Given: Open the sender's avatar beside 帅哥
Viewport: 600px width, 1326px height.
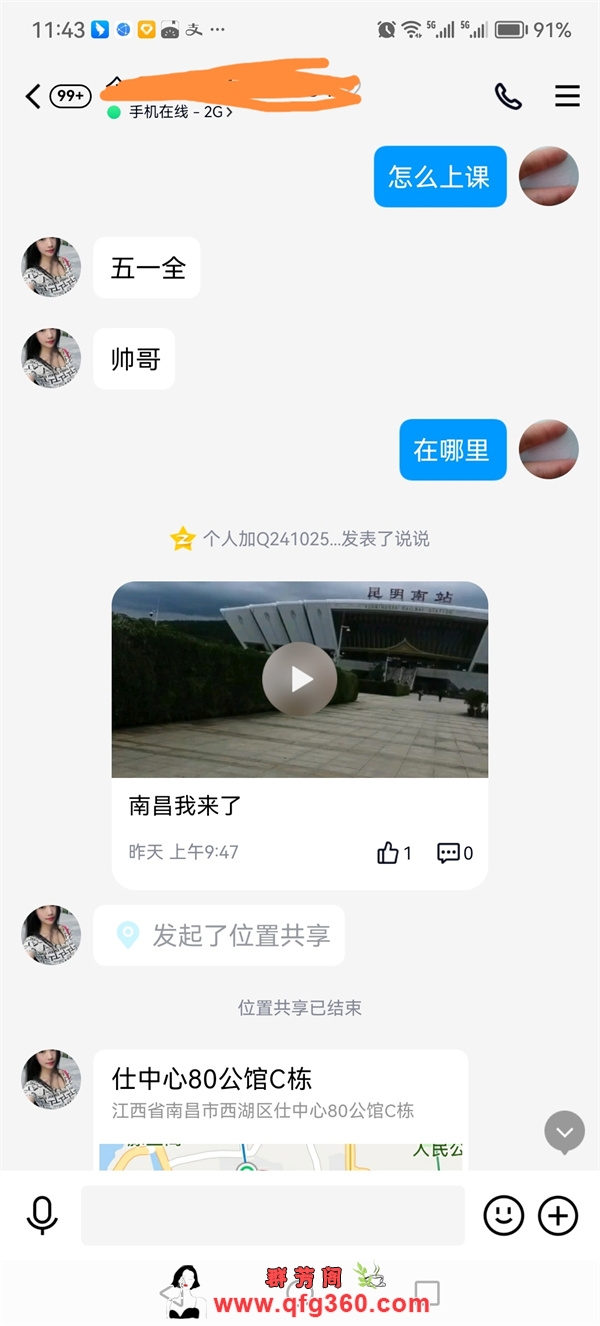Looking at the screenshot, I should click(x=51, y=358).
